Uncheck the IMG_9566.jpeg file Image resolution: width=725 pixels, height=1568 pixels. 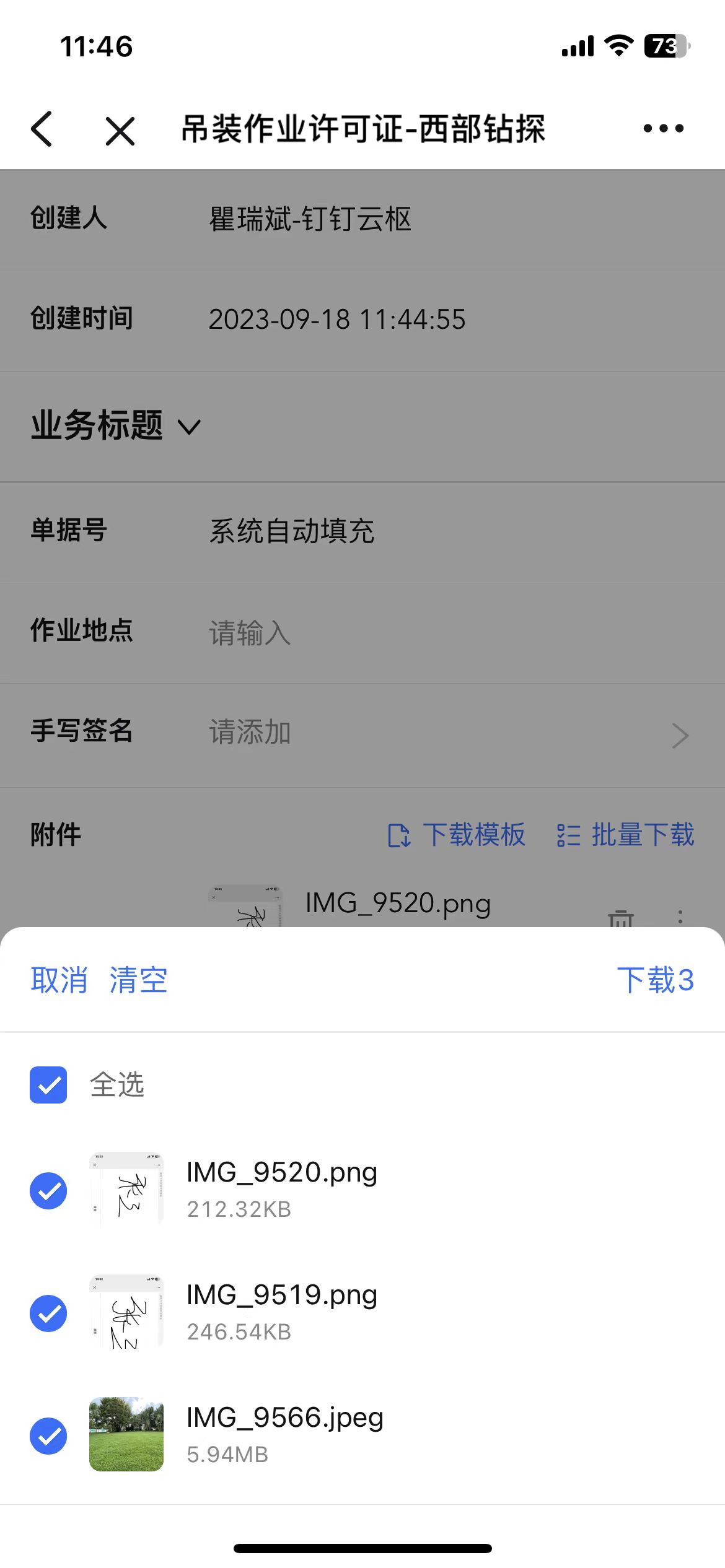click(48, 1435)
